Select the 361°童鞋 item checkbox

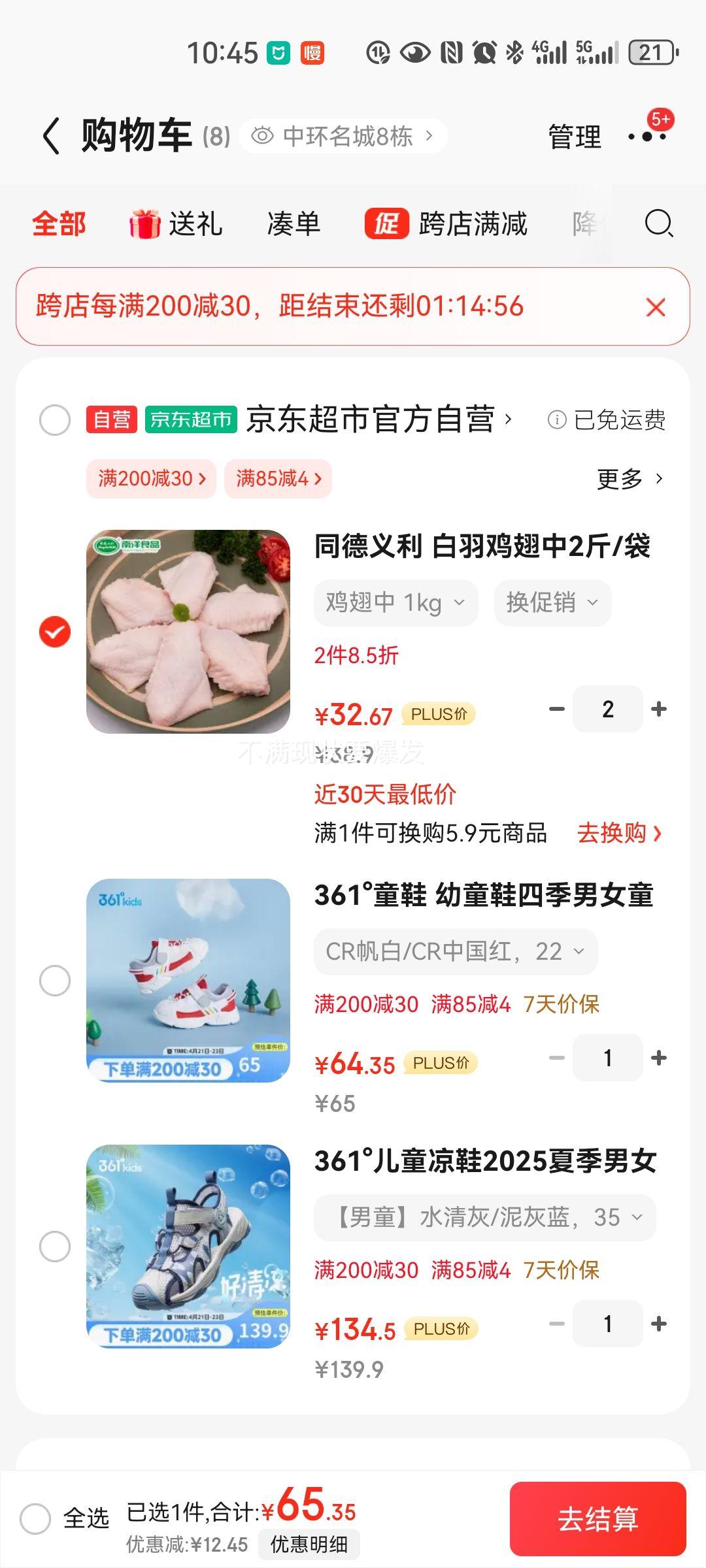56,979
